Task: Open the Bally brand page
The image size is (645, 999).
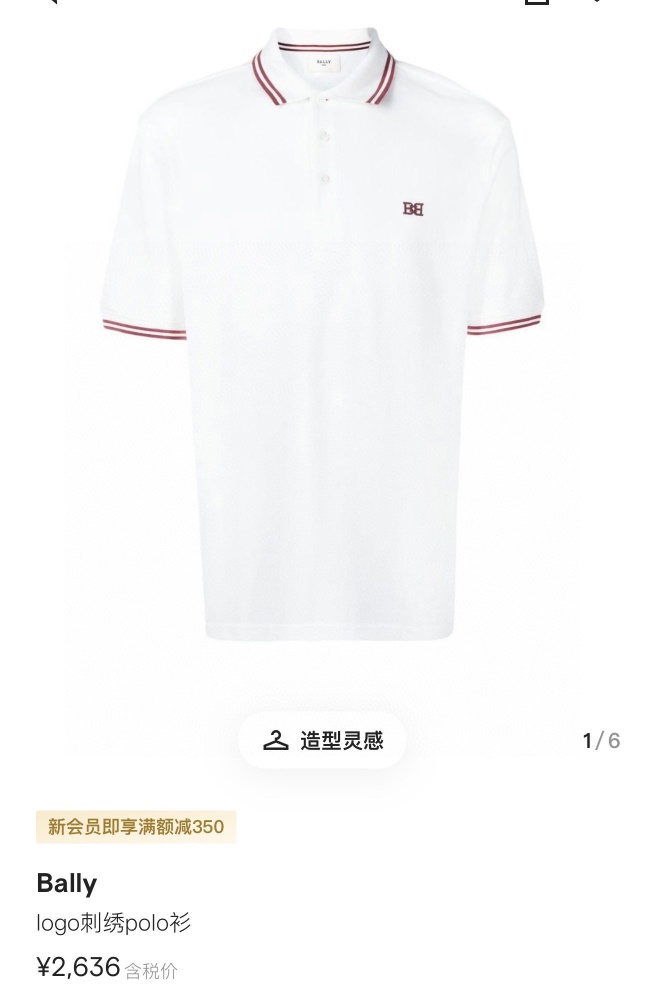Action: pyautogui.click(x=67, y=883)
